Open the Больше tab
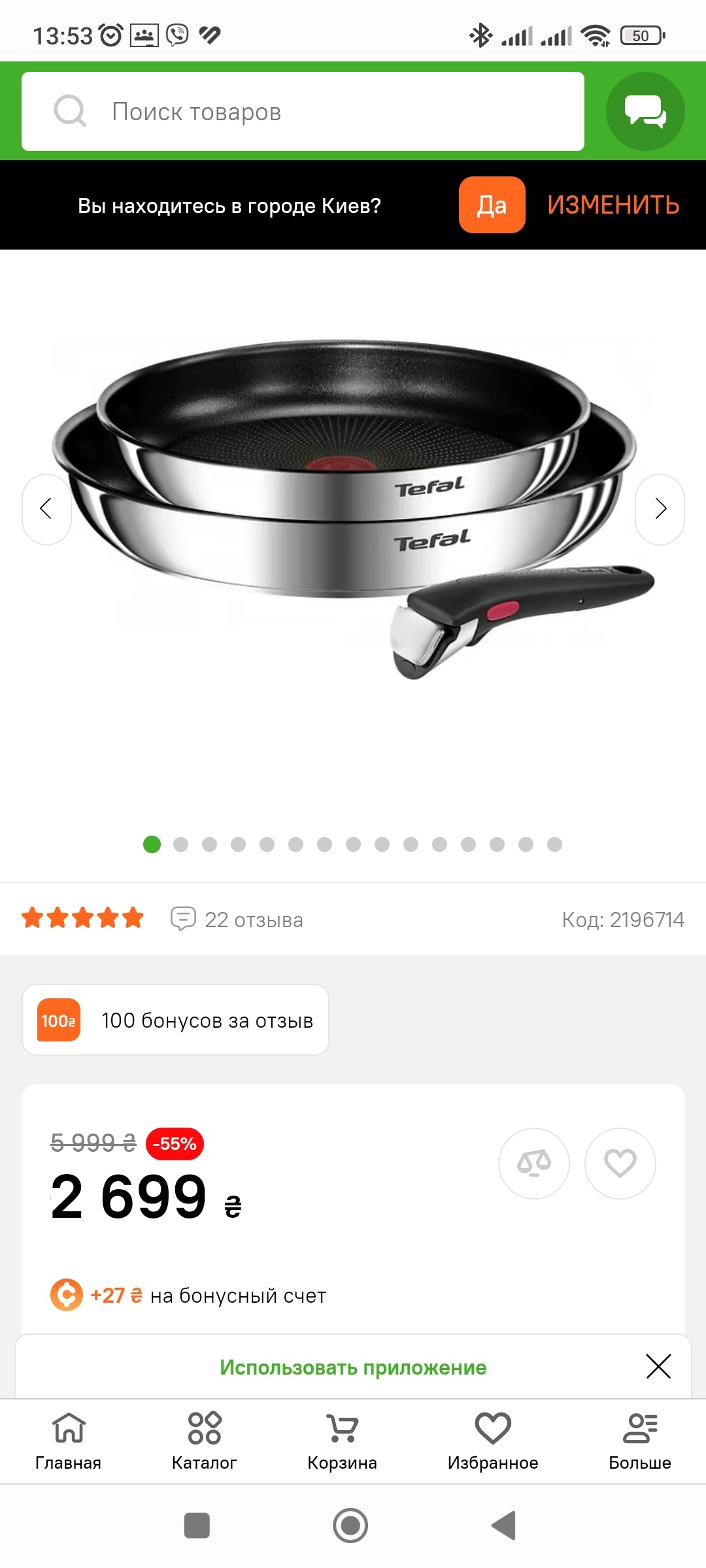 click(639, 1441)
